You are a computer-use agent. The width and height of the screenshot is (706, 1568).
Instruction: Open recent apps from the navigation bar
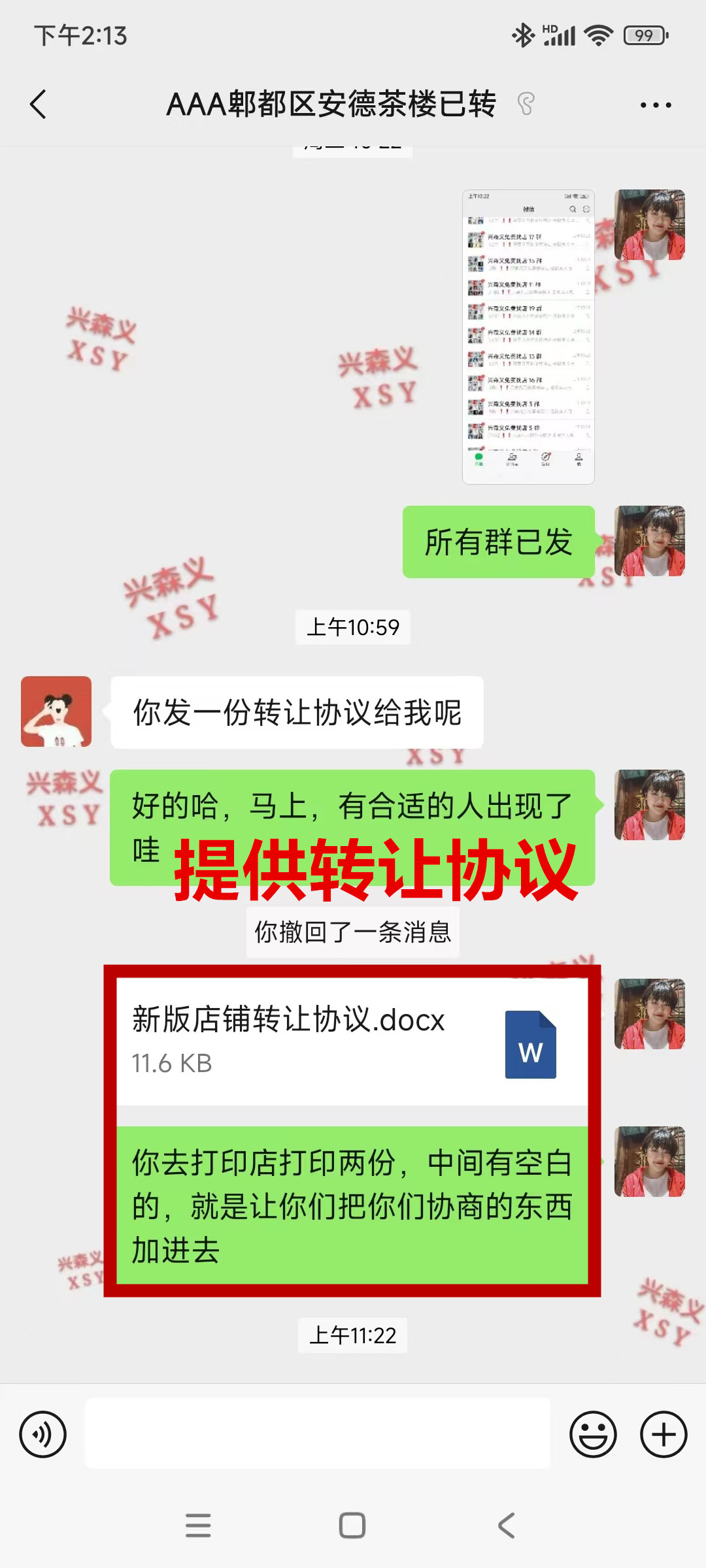pos(198,1526)
